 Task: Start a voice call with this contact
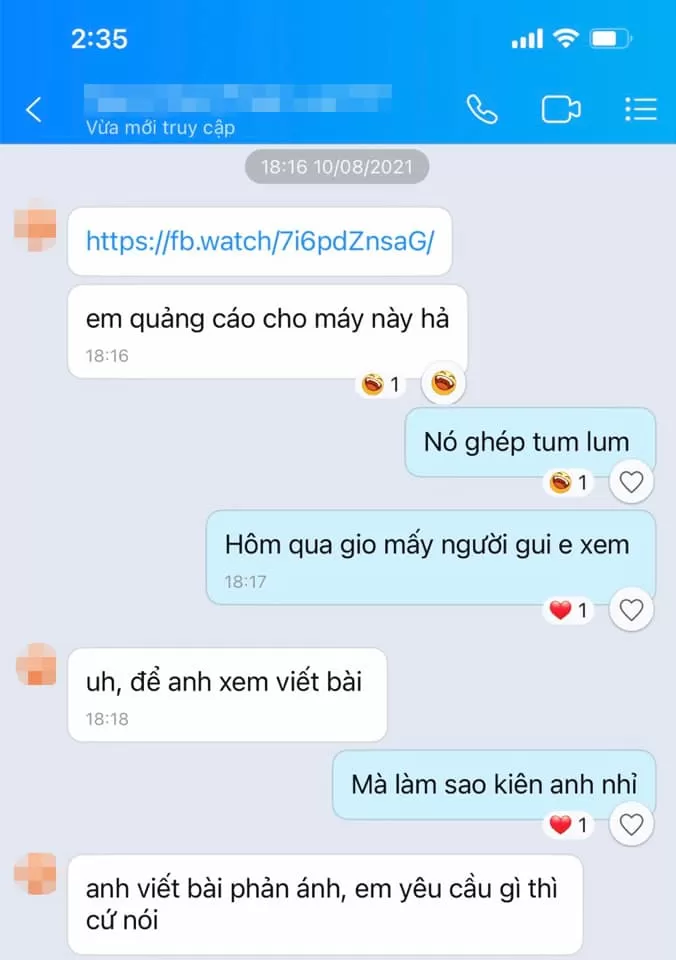[482, 109]
